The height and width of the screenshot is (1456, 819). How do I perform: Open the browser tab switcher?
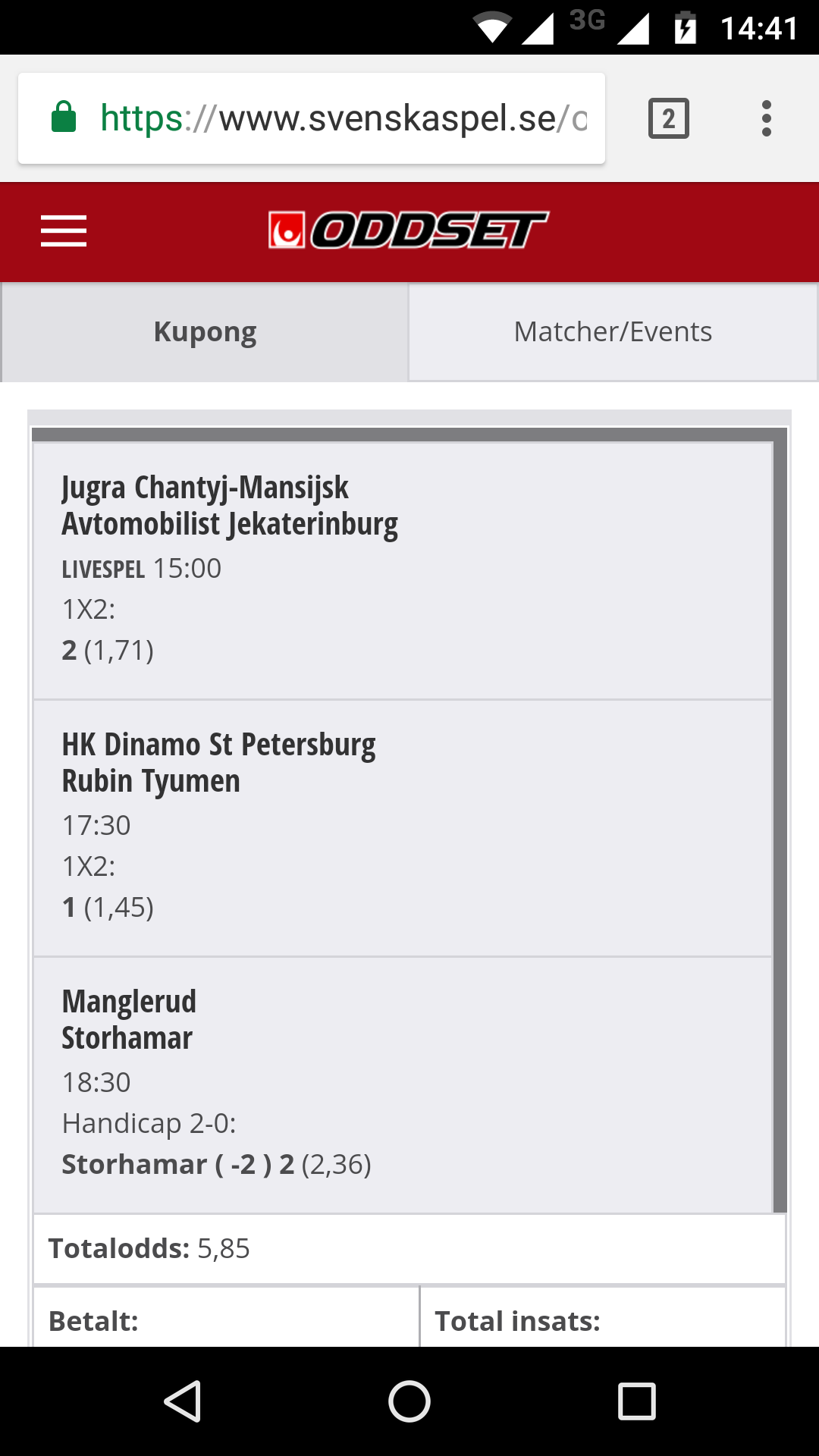[669, 118]
